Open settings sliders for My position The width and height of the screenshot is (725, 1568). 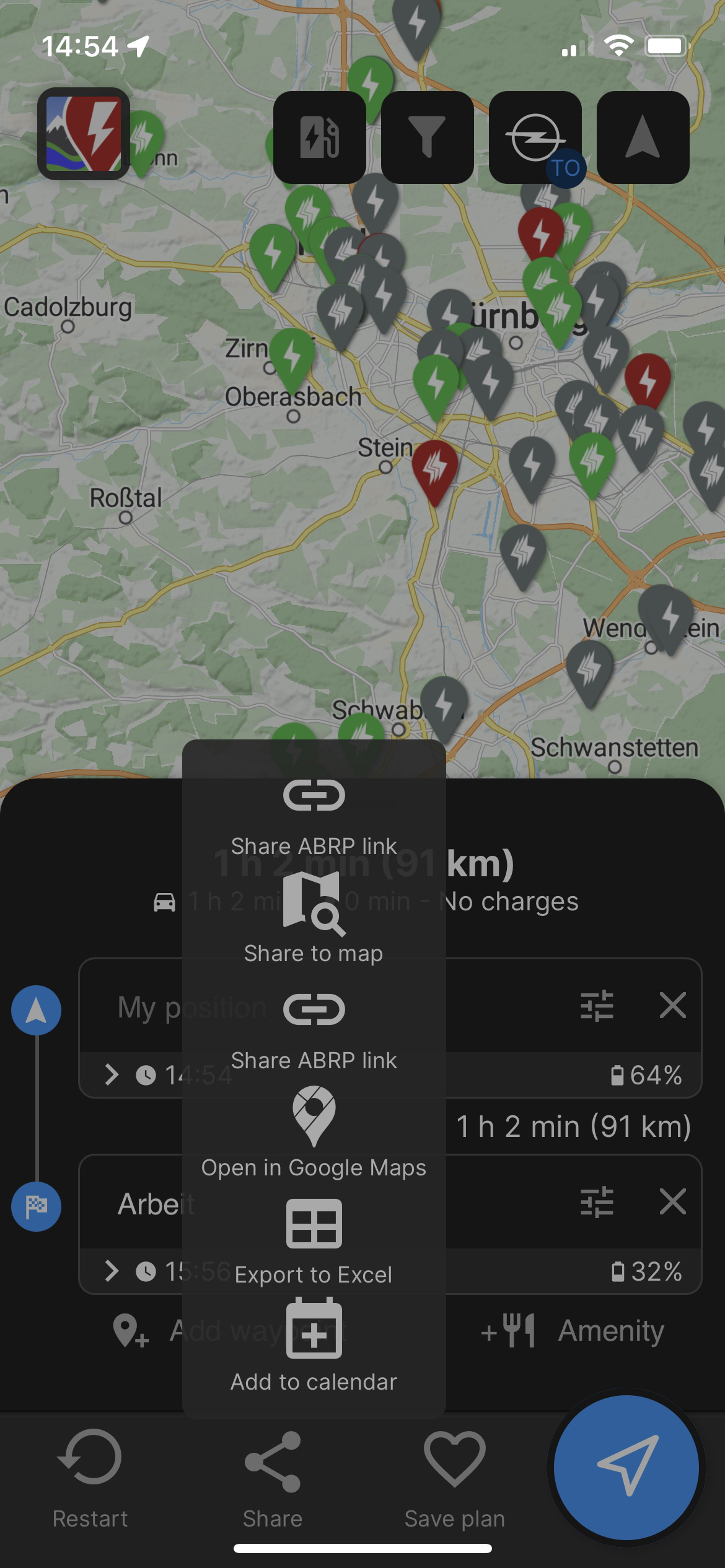pyautogui.click(x=597, y=1005)
